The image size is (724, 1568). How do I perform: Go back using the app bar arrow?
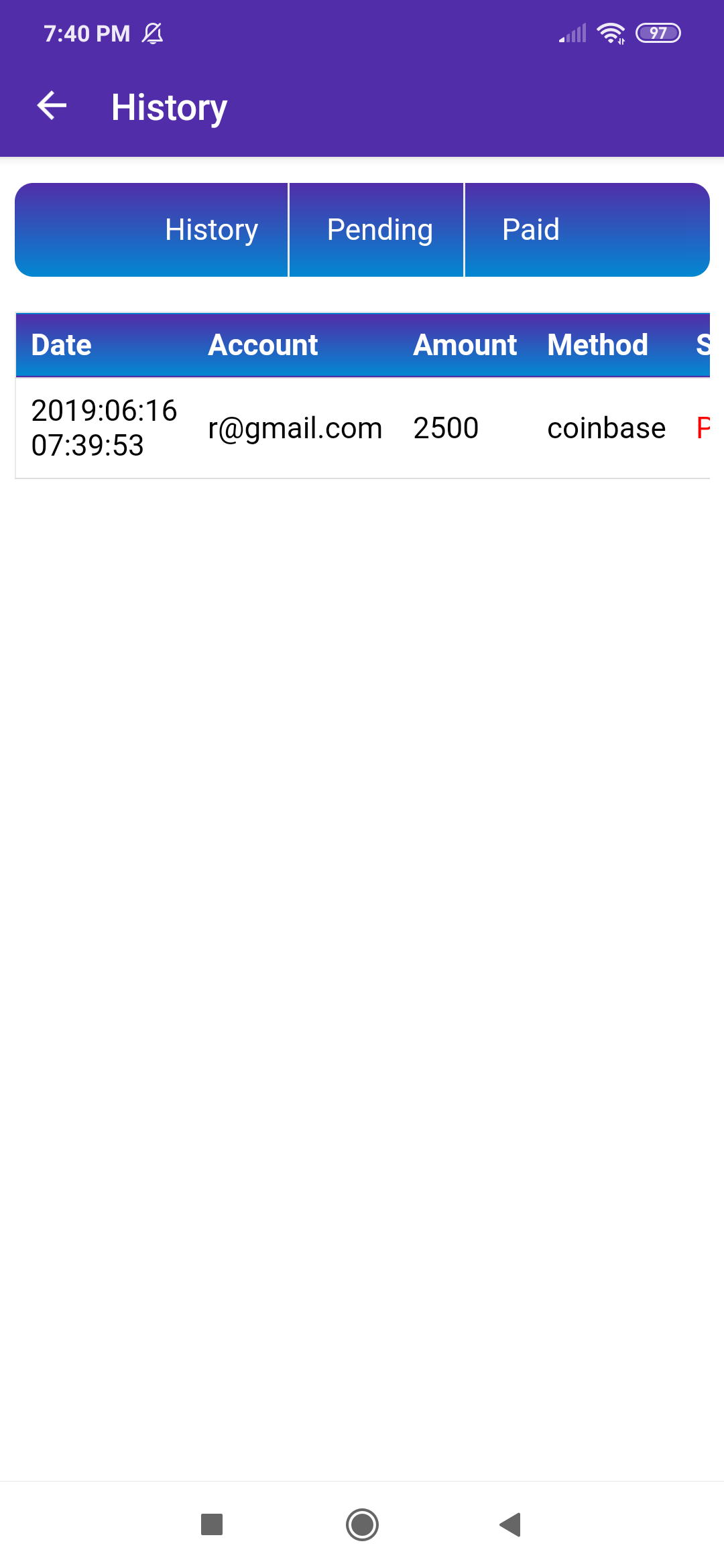[52, 106]
